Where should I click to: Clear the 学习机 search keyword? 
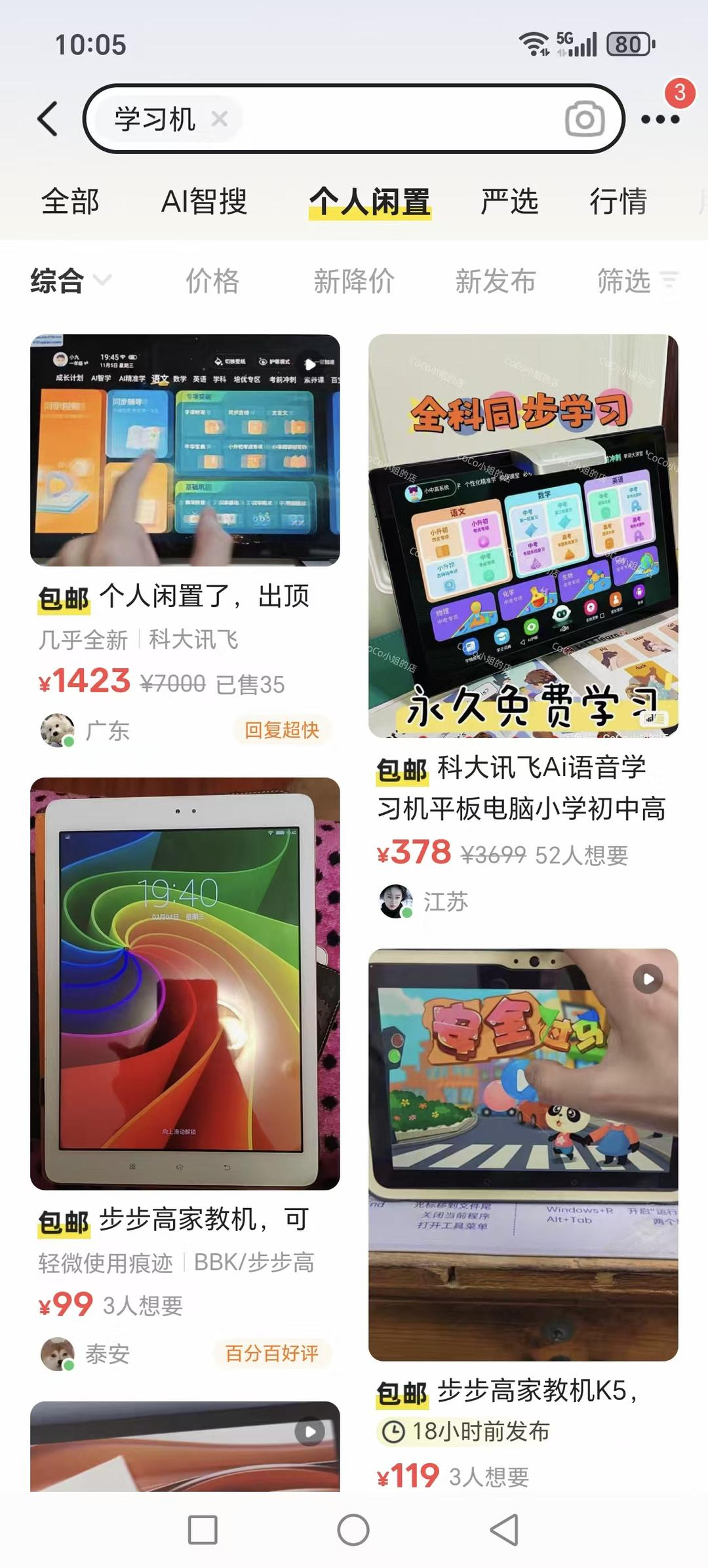click(220, 119)
